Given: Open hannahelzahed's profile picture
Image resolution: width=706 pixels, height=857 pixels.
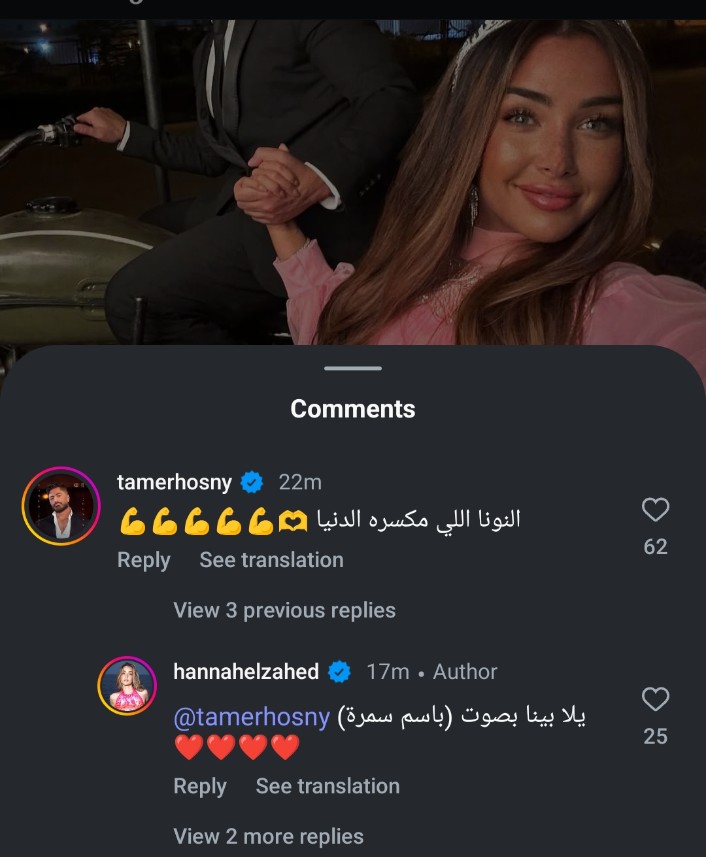Looking at the screenshot, I should (127, 686).
